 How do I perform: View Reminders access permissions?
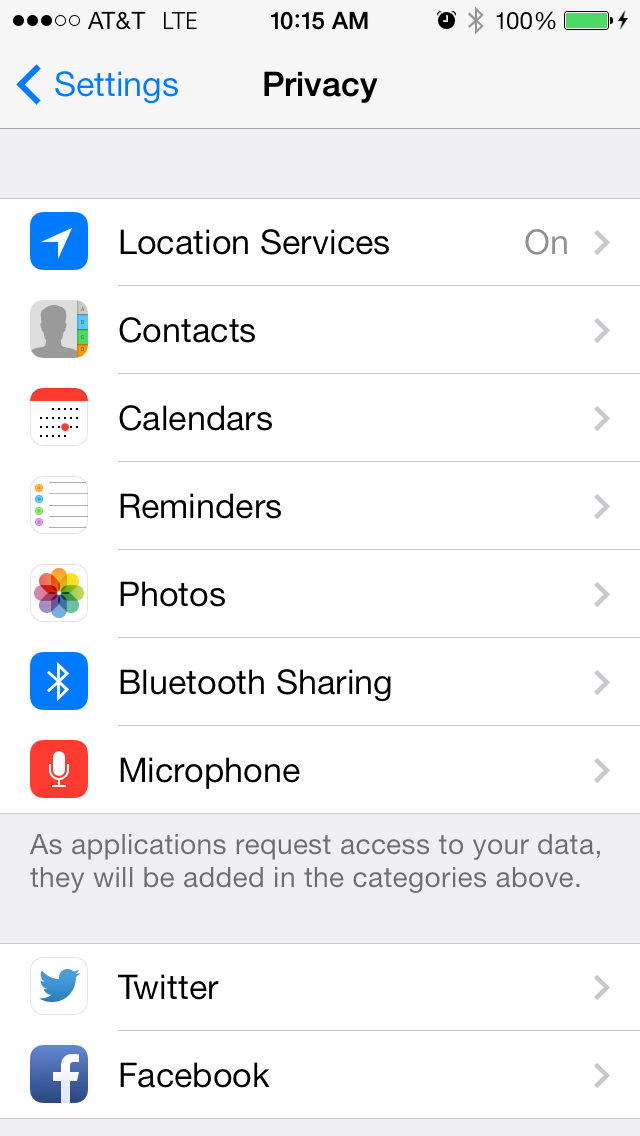320,506
